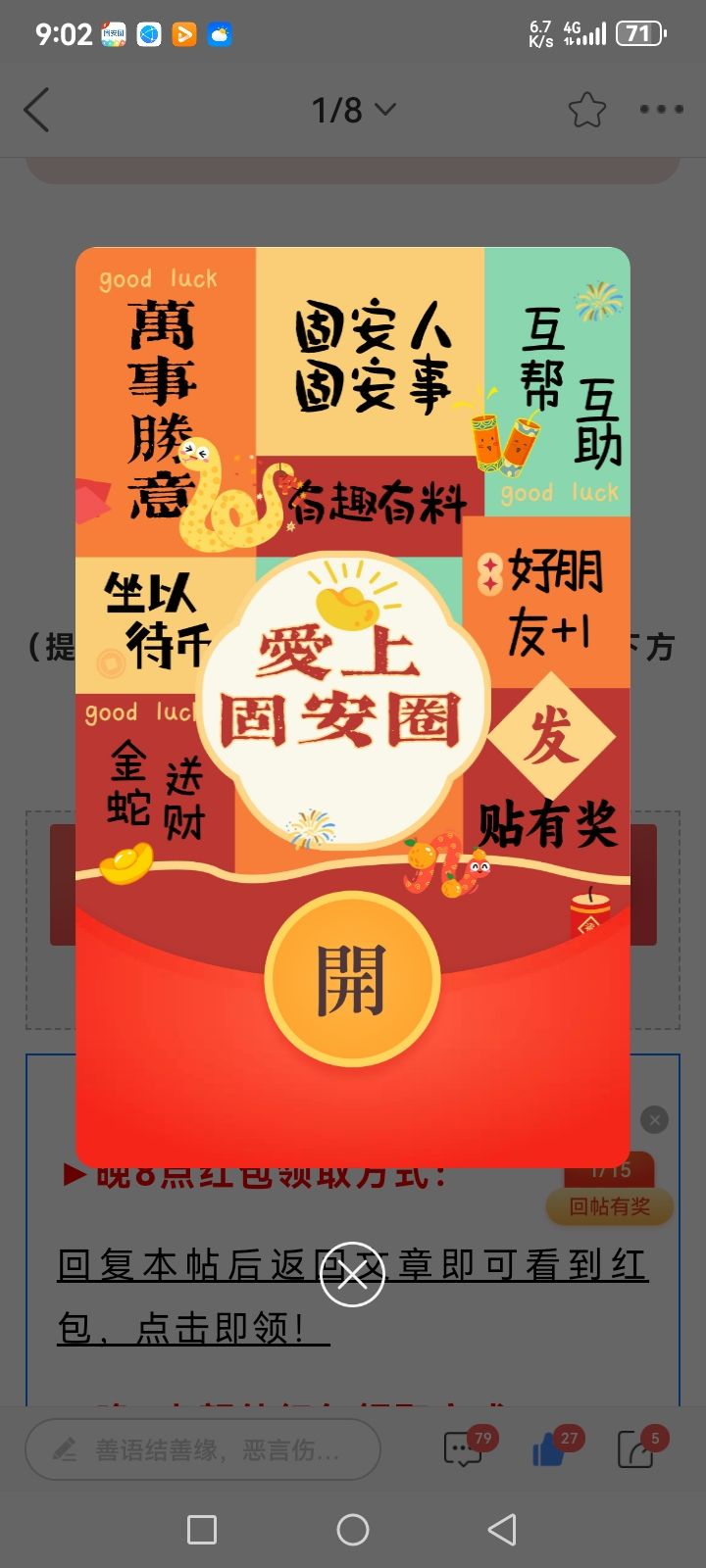Tap the system back button
The image size is (706, 1568).
502,1529
